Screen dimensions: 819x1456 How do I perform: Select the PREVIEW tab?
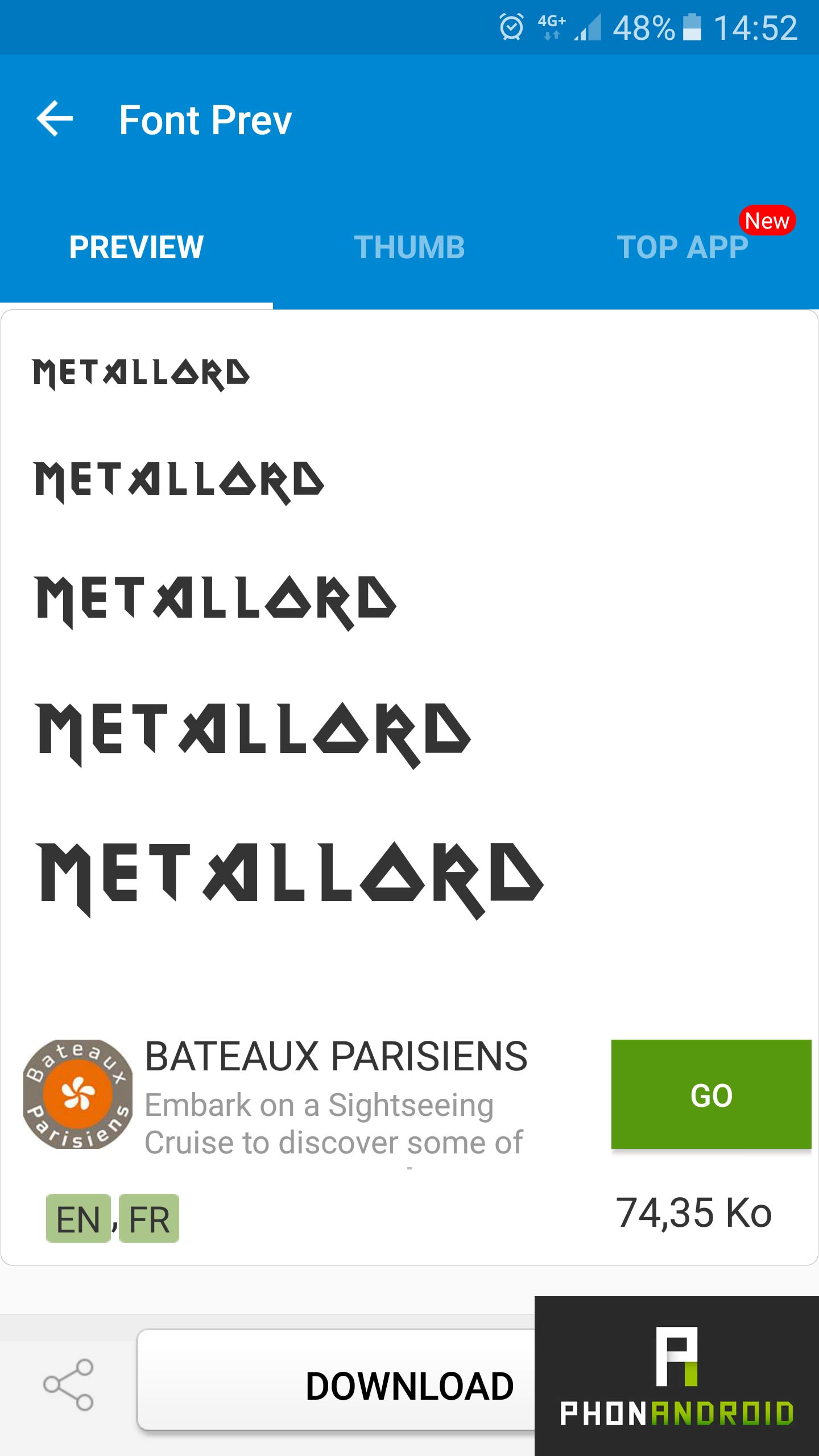136,247
